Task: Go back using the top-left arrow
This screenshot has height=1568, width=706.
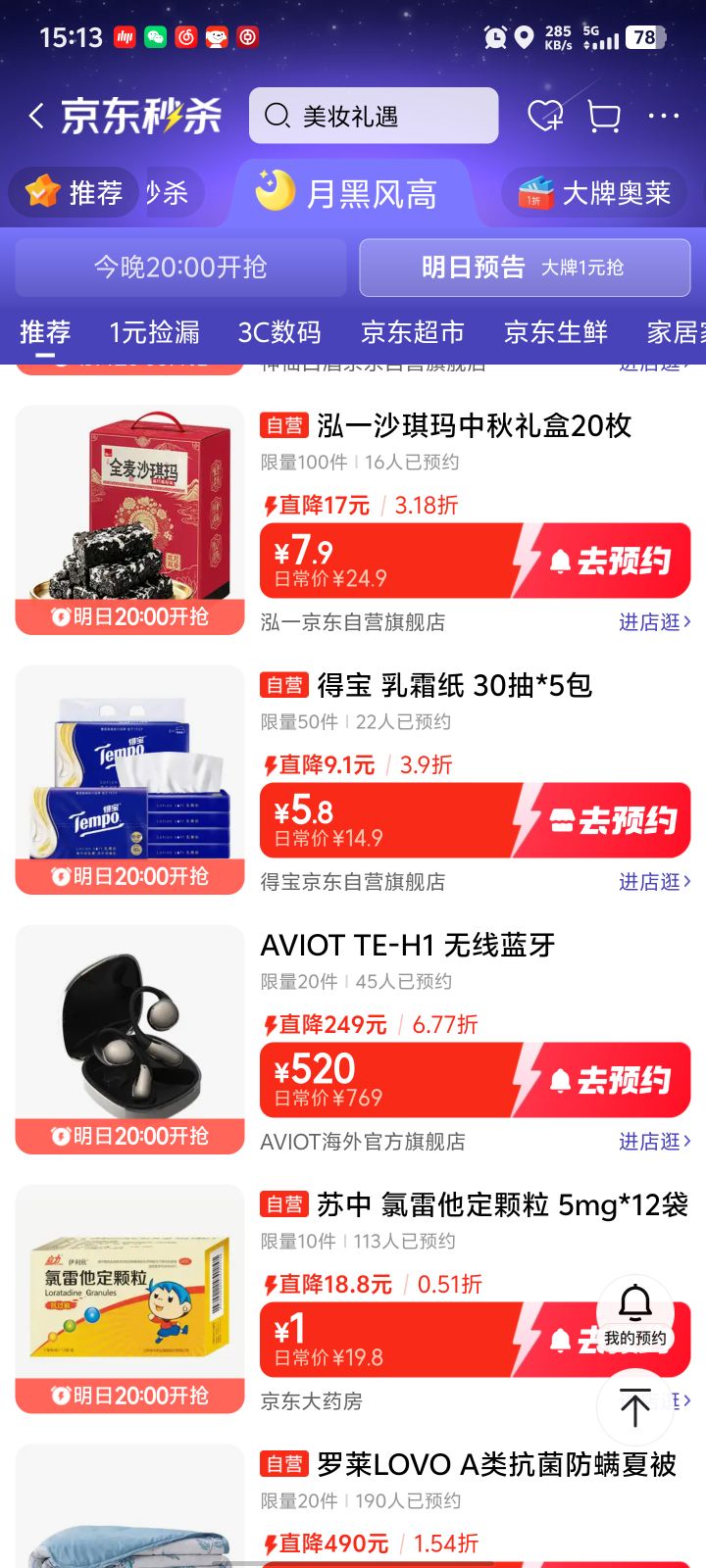Action: [x=36, y=117]
